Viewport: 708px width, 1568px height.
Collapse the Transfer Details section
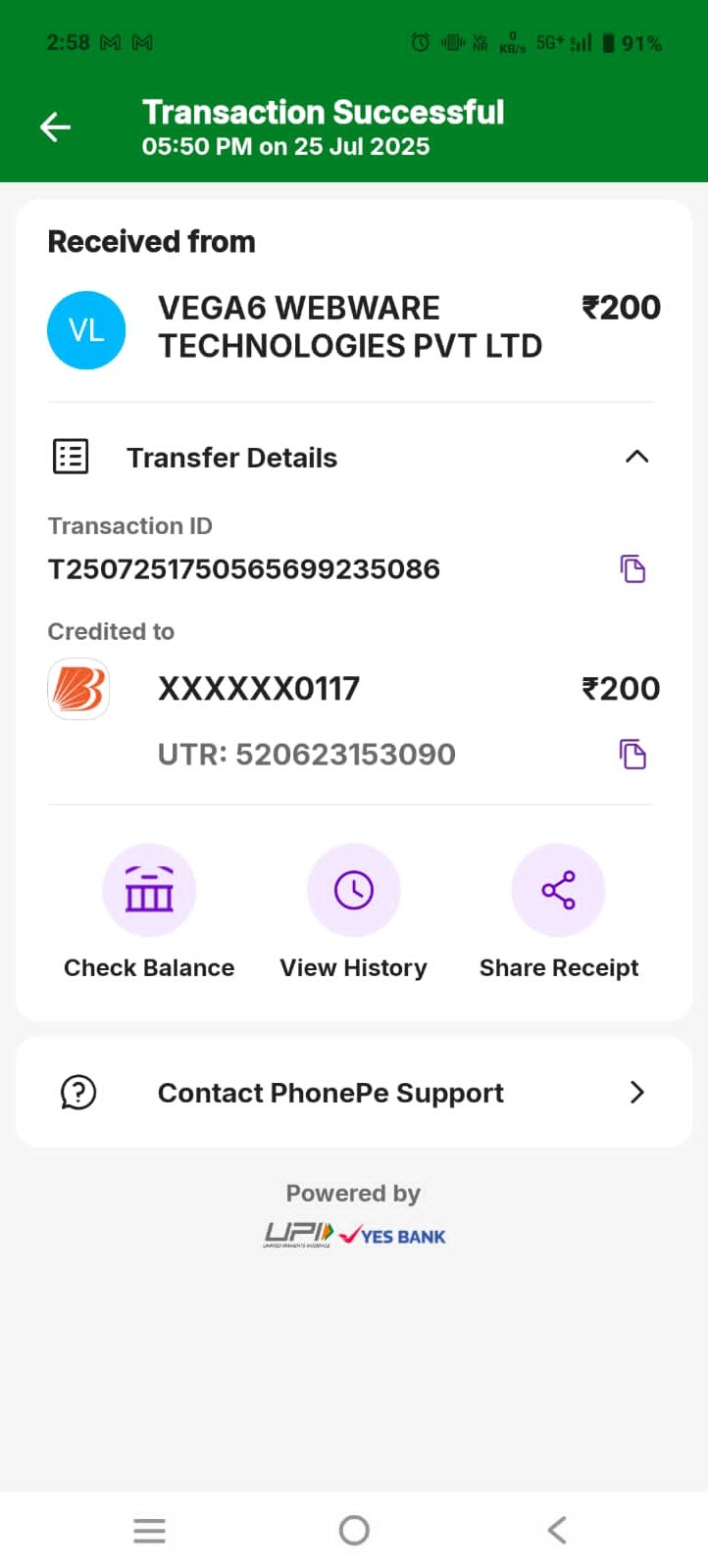636,457
